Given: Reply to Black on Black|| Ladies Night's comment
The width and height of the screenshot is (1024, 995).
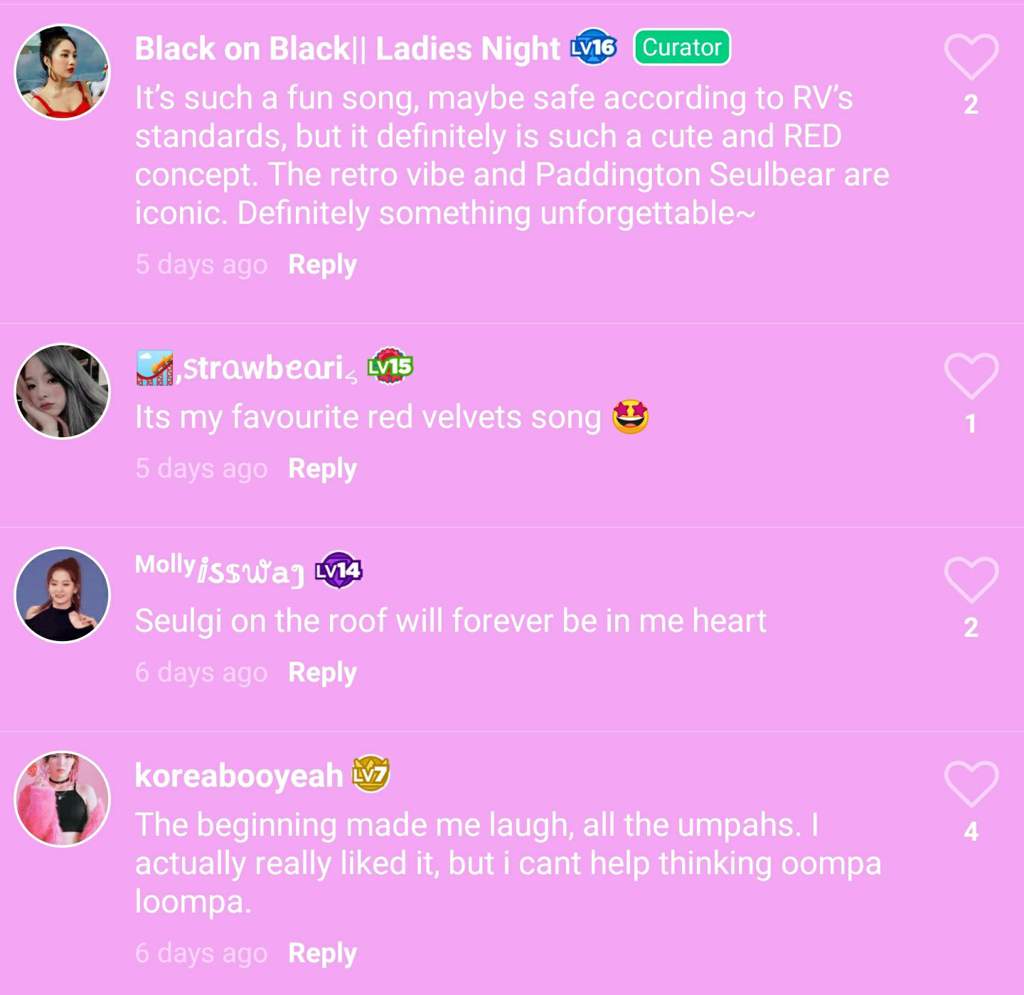Looking at the screenshot, I should pos(322,265).
